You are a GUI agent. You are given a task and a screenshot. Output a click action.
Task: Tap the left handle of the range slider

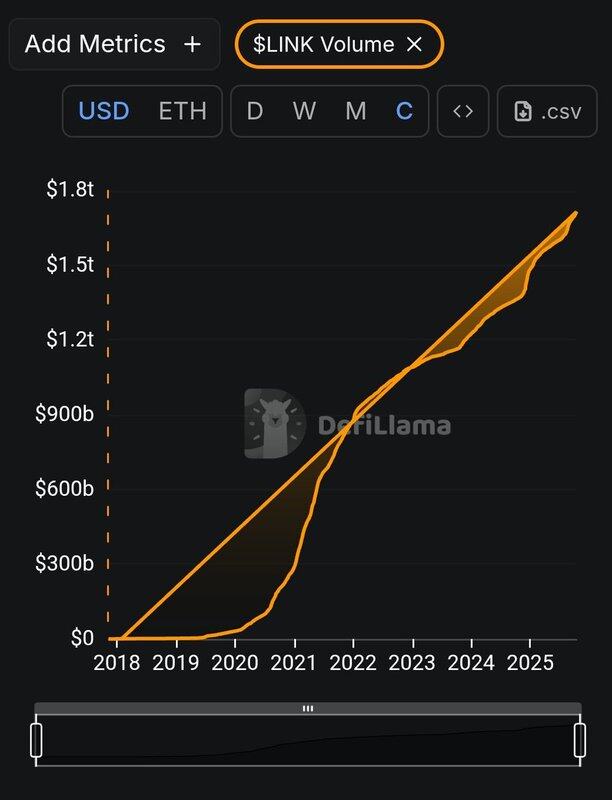point(37,741)
